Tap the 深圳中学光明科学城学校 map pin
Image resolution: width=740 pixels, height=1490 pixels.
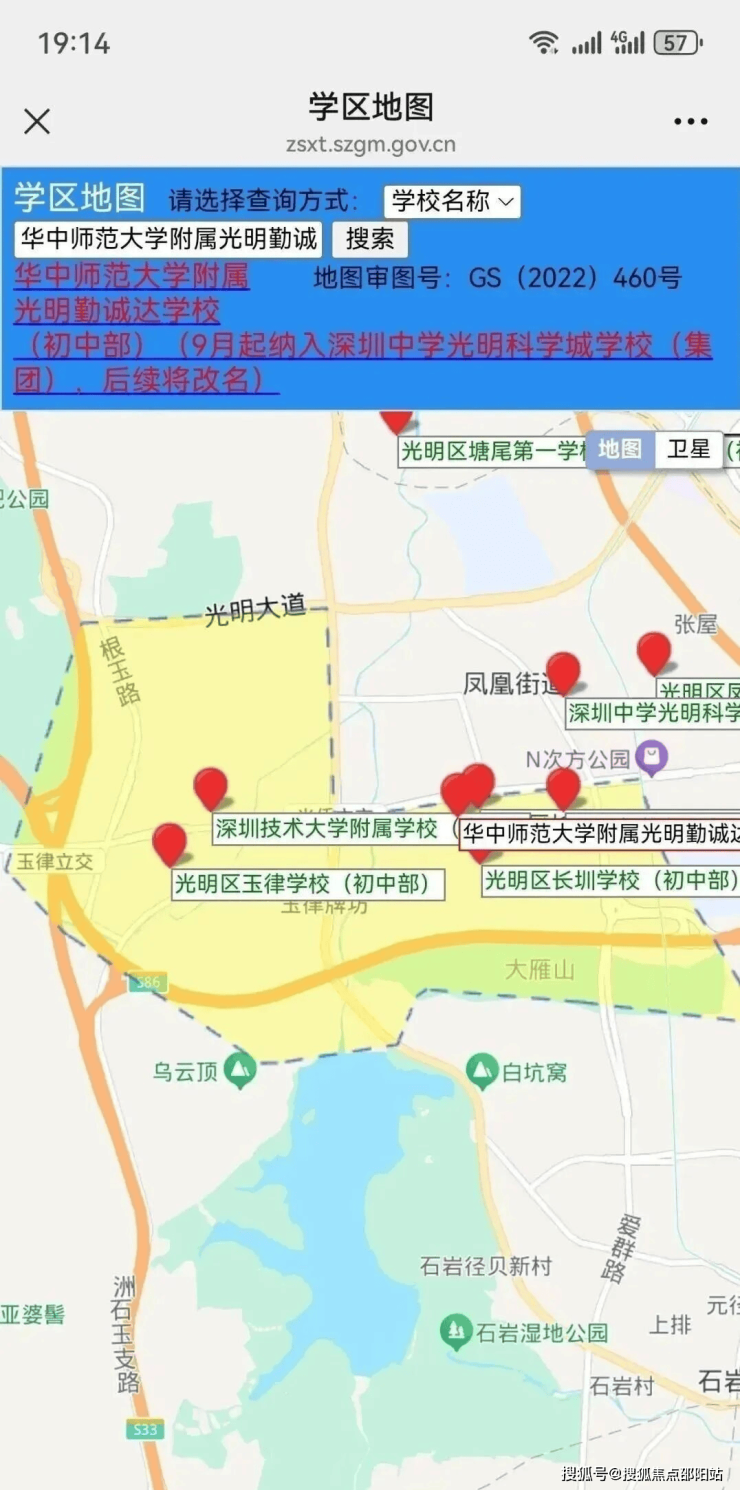click(x=563, y=672)
